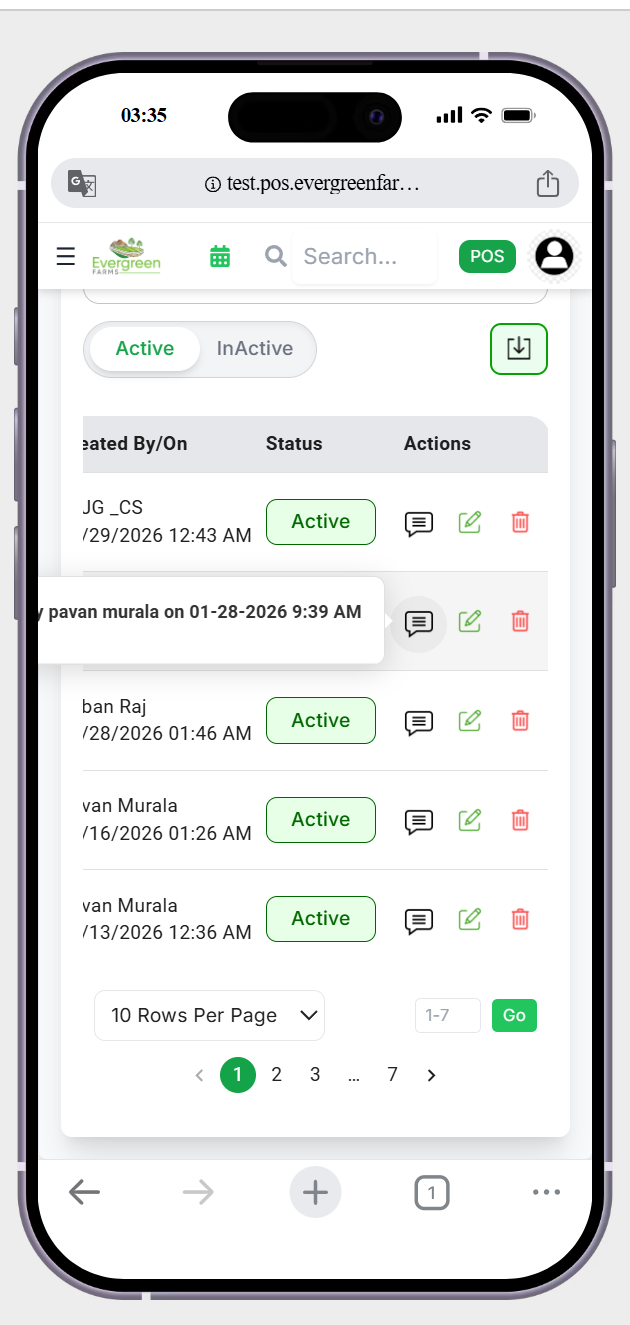Select the Active segment
Image resolution: width=630 pixels, height=1325 pixels.
coord(145,349)
